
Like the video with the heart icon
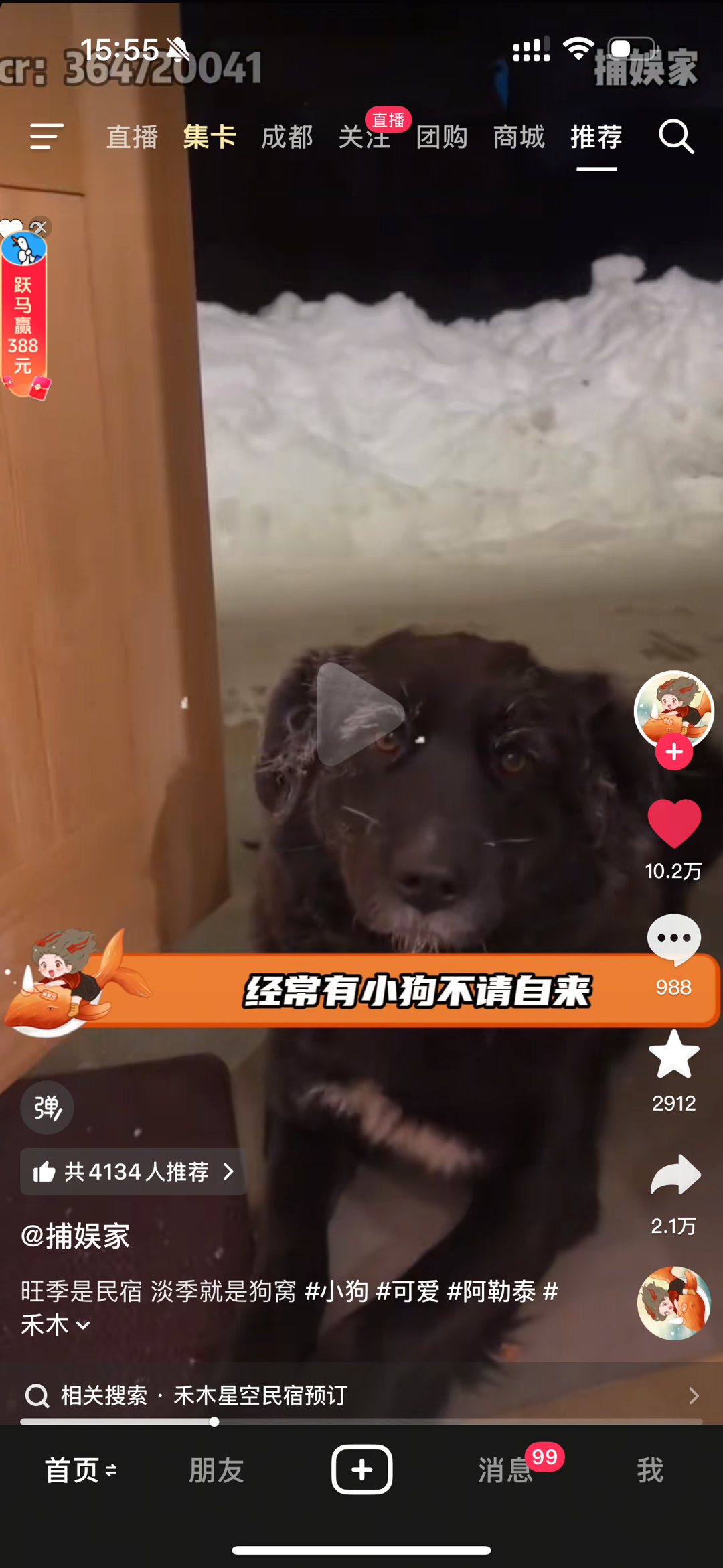[x=673, y=825]
